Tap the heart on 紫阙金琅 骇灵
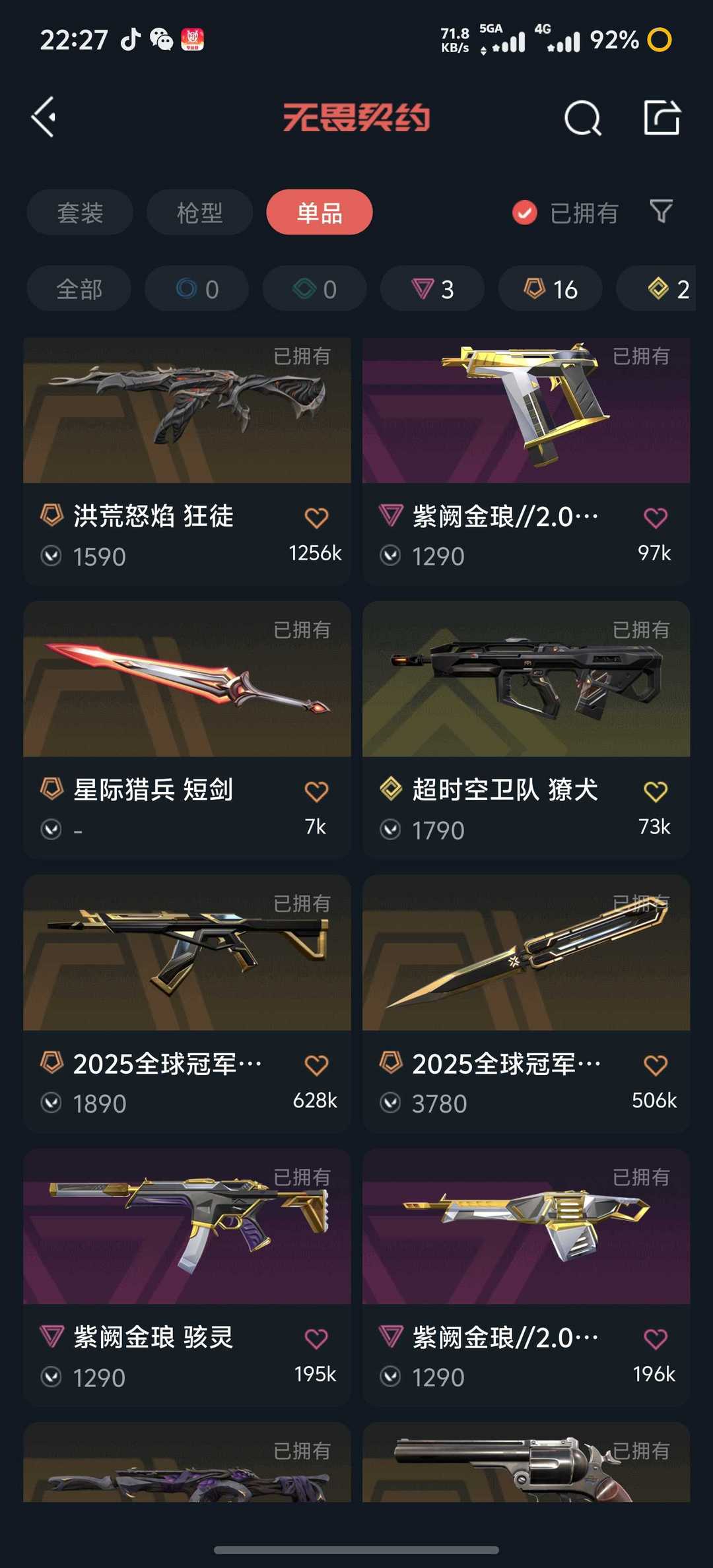The width and height of the screenshot is (713, 1568). click(316, 1339)
